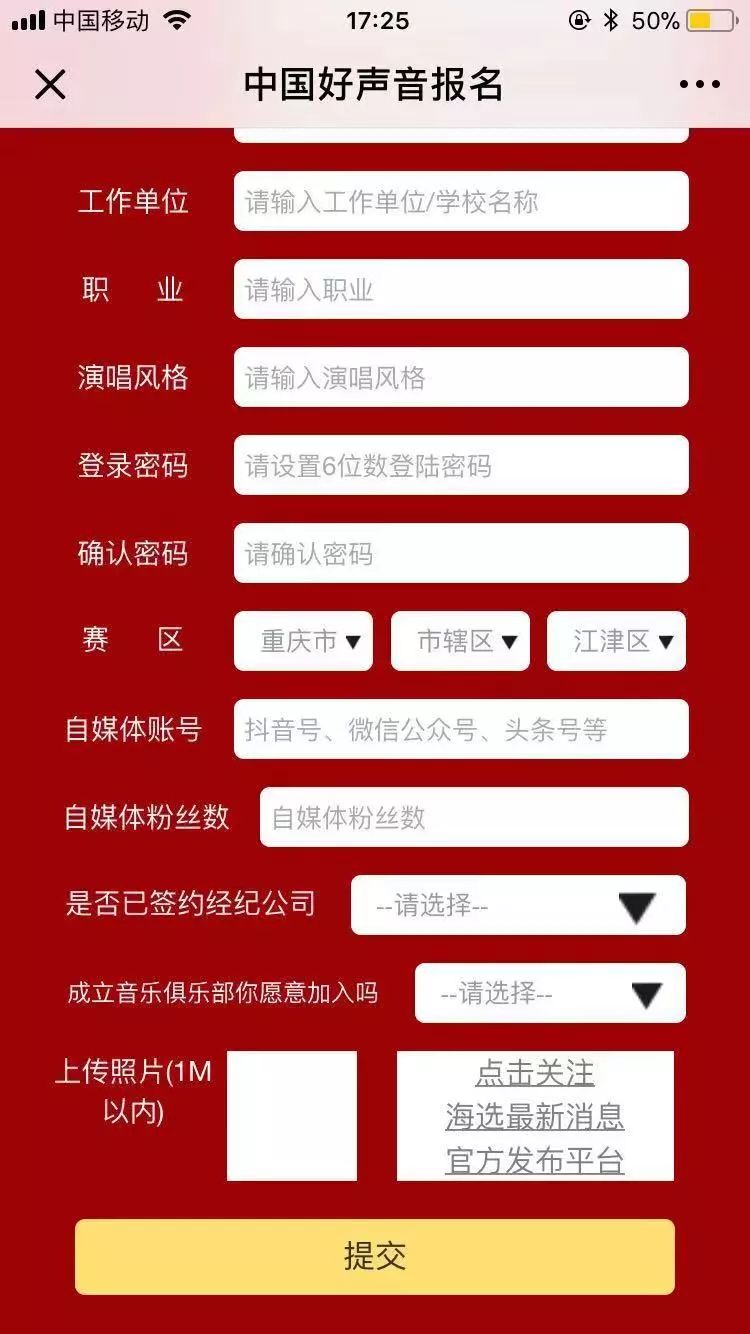Open the three-dot overflow menu
The image size is (750, 1334).
tap(699, 85)
